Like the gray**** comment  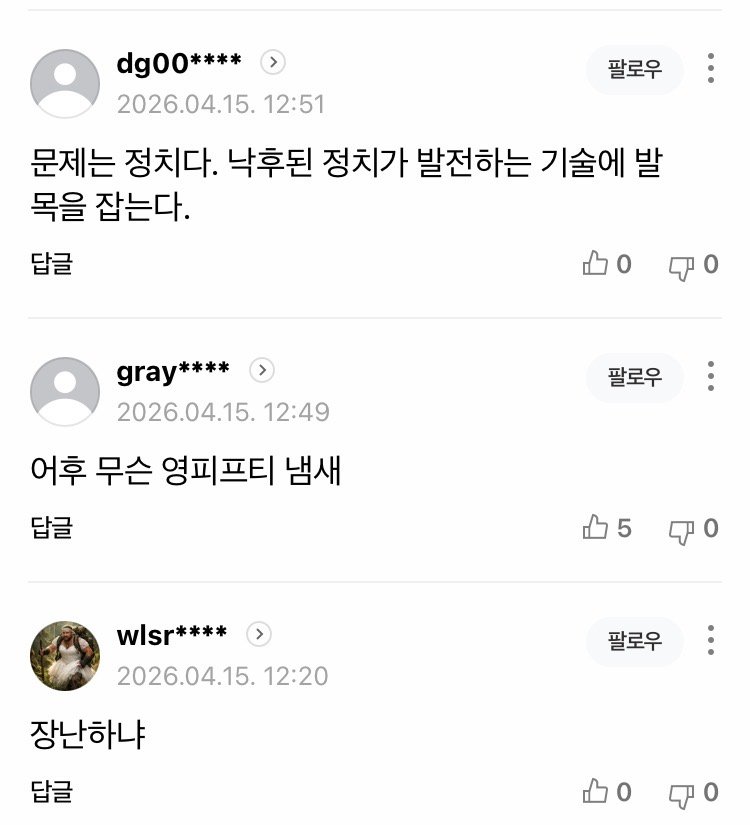pos(596,528)
